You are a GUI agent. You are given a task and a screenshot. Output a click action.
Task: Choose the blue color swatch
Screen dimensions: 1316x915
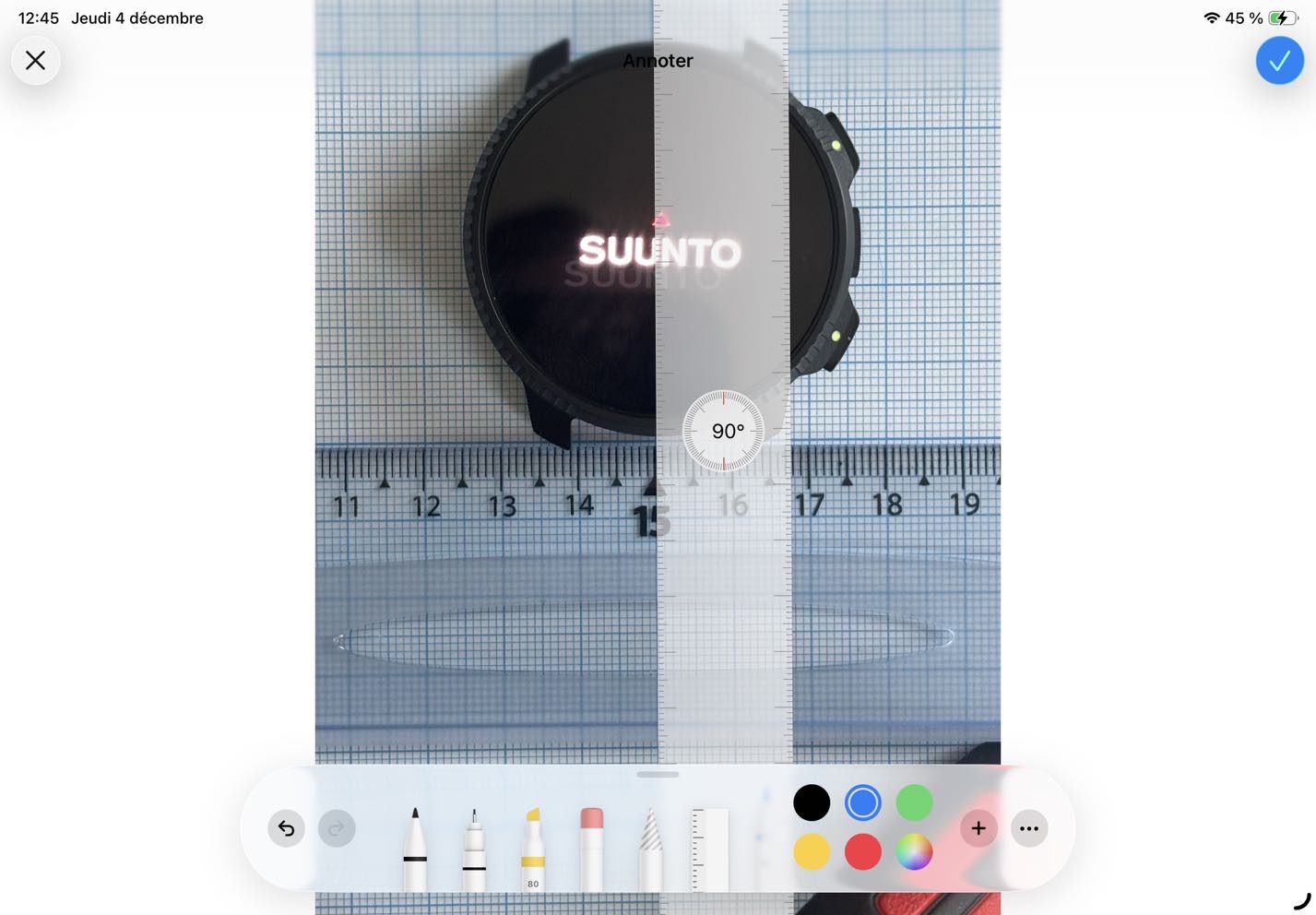[x=863, y=802]
